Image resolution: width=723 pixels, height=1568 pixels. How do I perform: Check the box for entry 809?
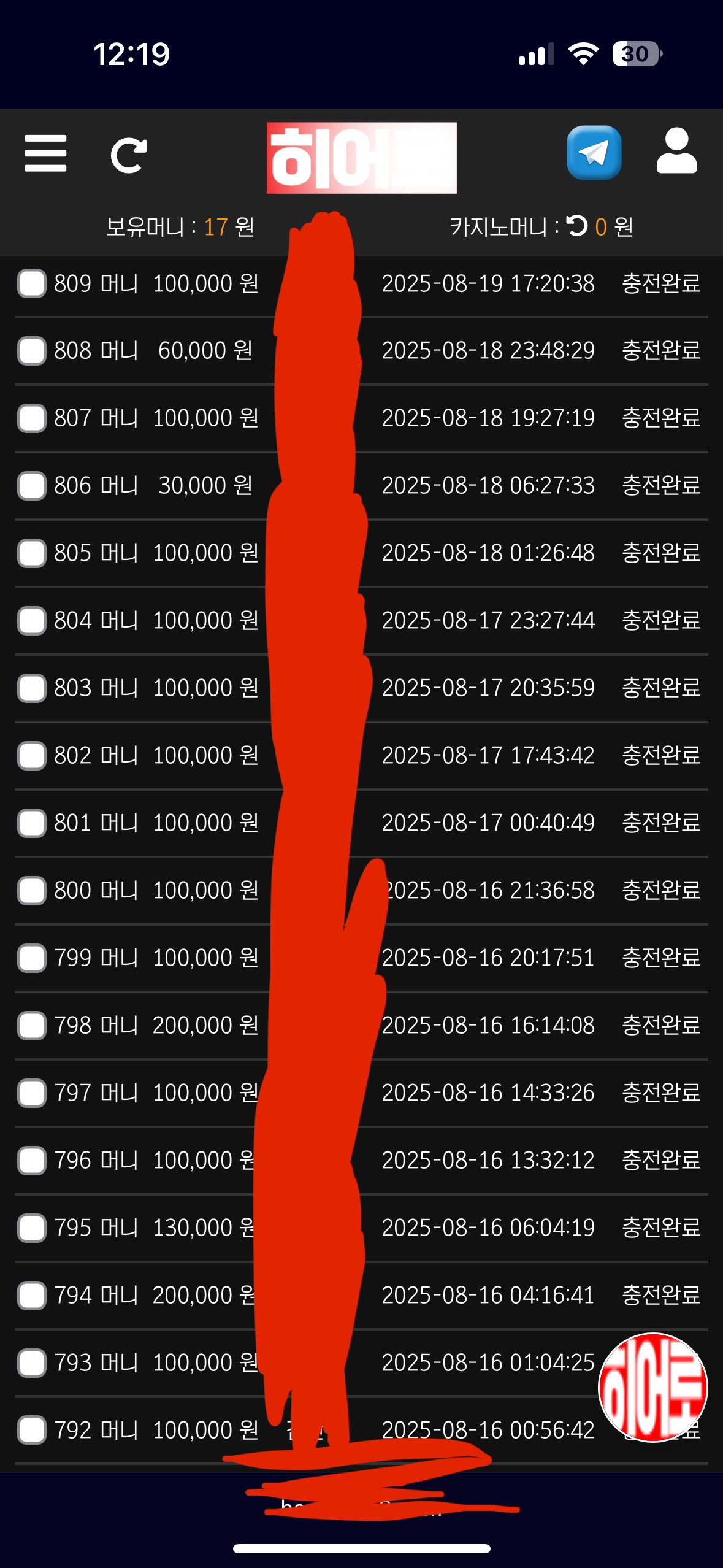(32, 283)
